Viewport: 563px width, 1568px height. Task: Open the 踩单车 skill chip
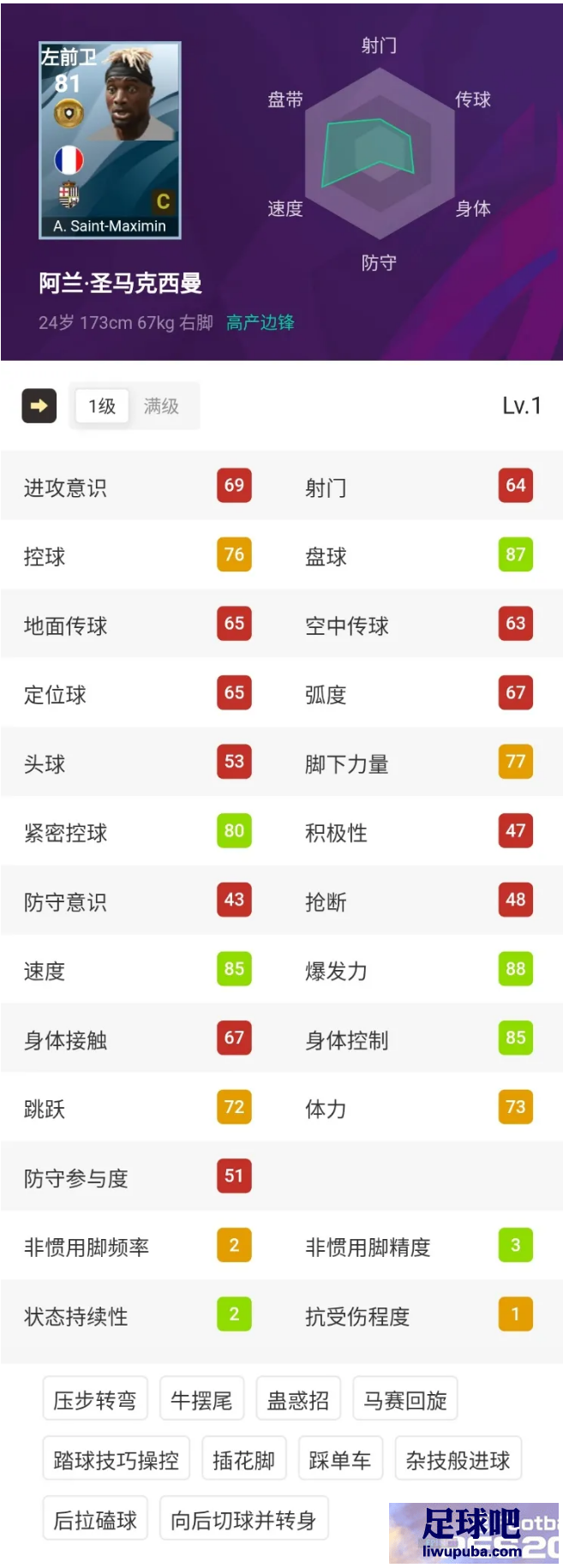340,1460
